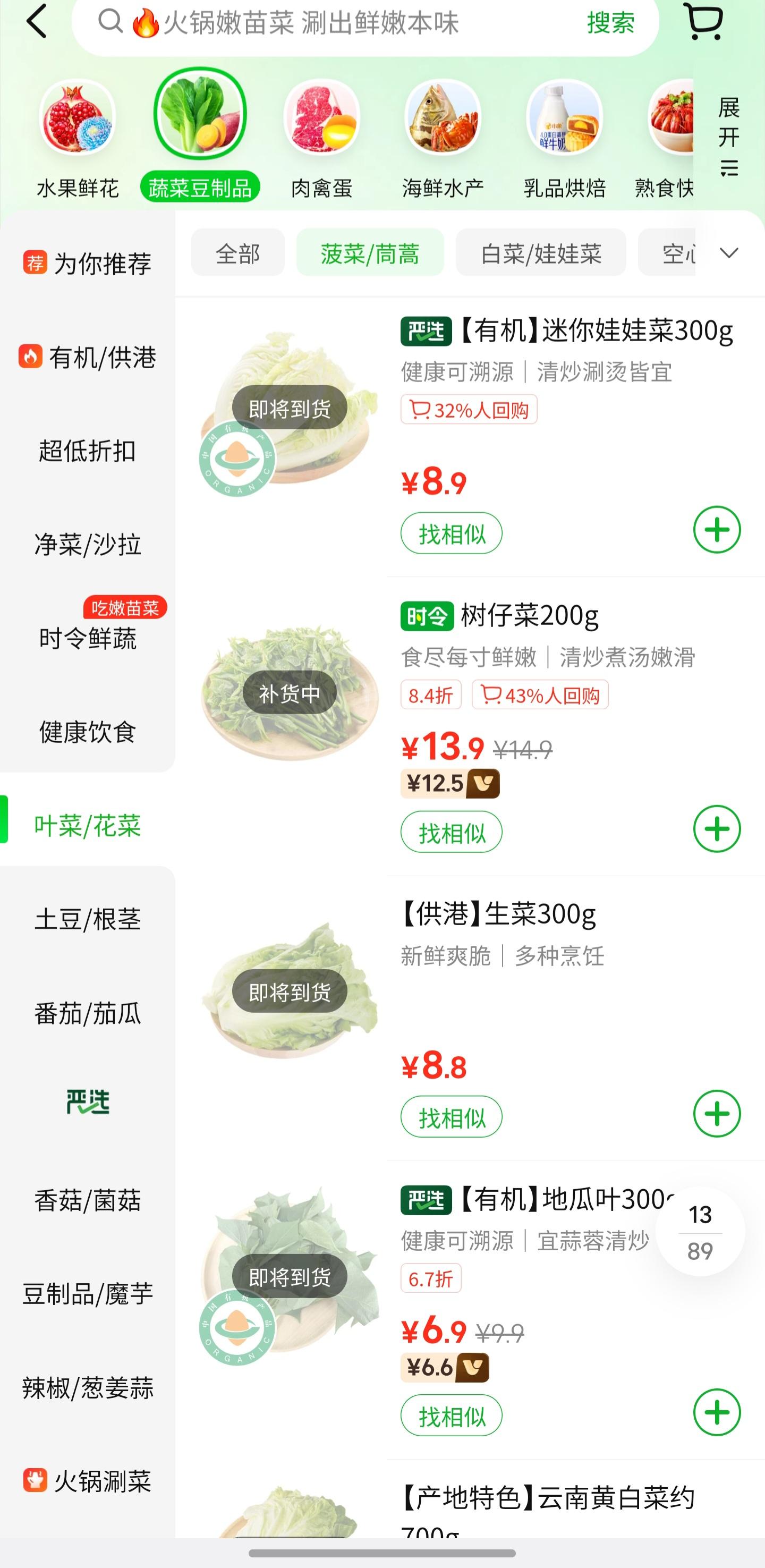
Task: Tap the green 搜索 button
Action: click(x=610, y=23)
